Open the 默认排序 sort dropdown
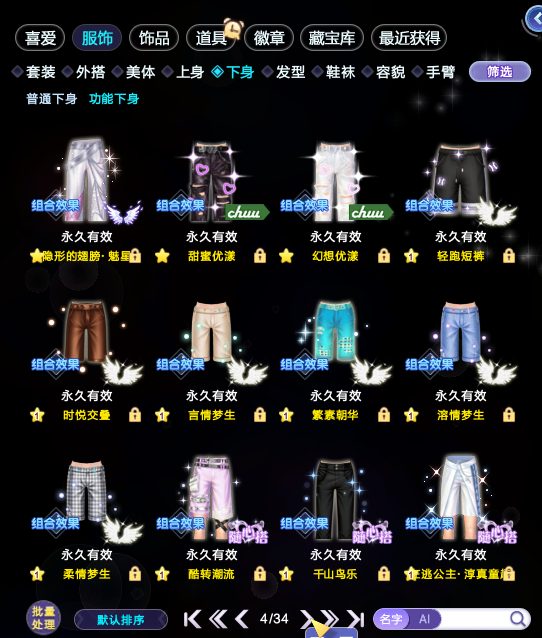Screen dimensions: 542x638 [x=121, y=620]
